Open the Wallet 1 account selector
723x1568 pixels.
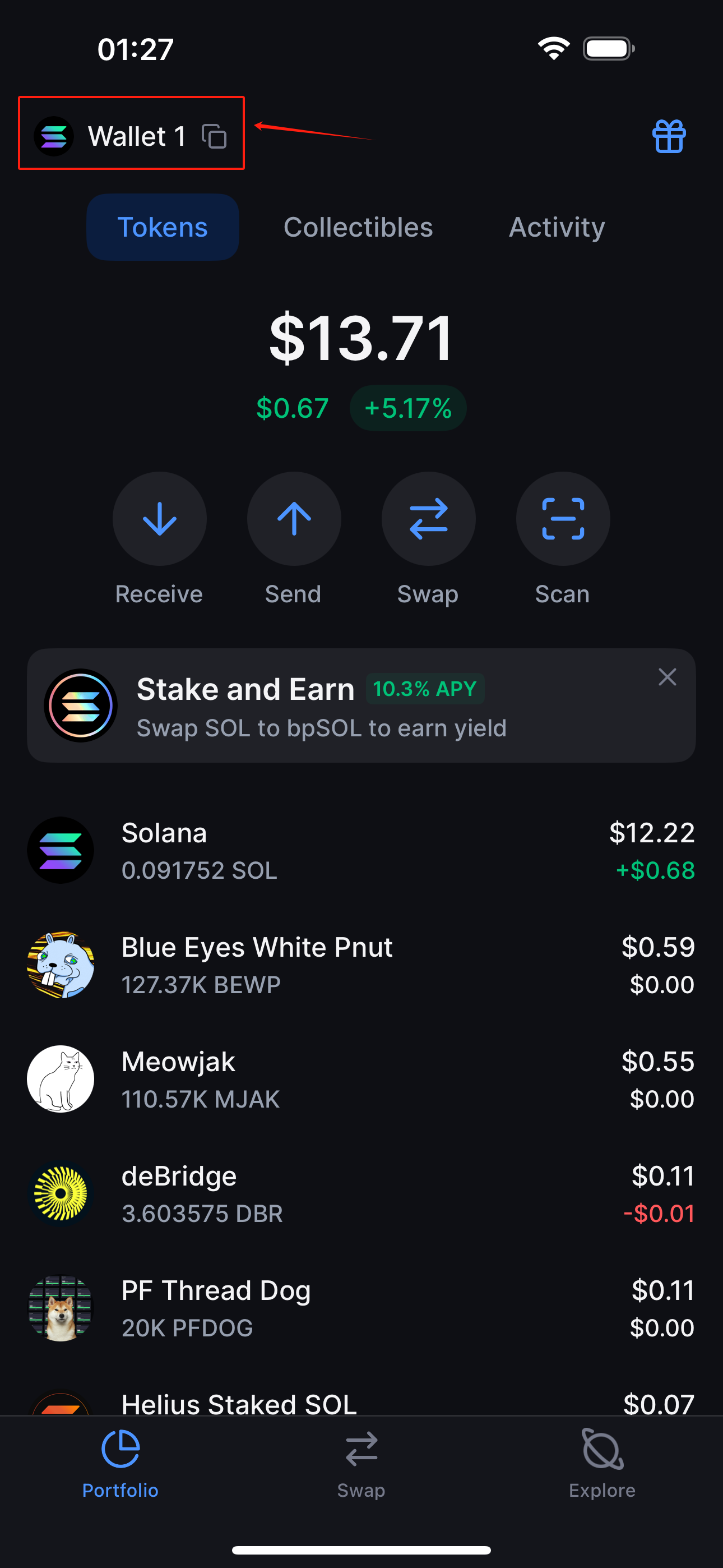pyautogui.click(x=110, y=136)
